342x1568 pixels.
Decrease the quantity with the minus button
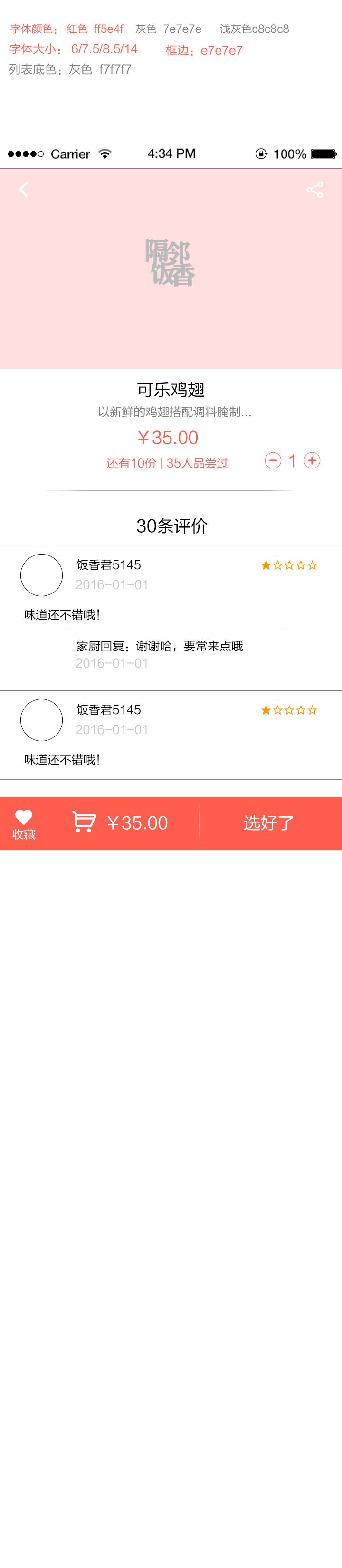click(273, 461)
